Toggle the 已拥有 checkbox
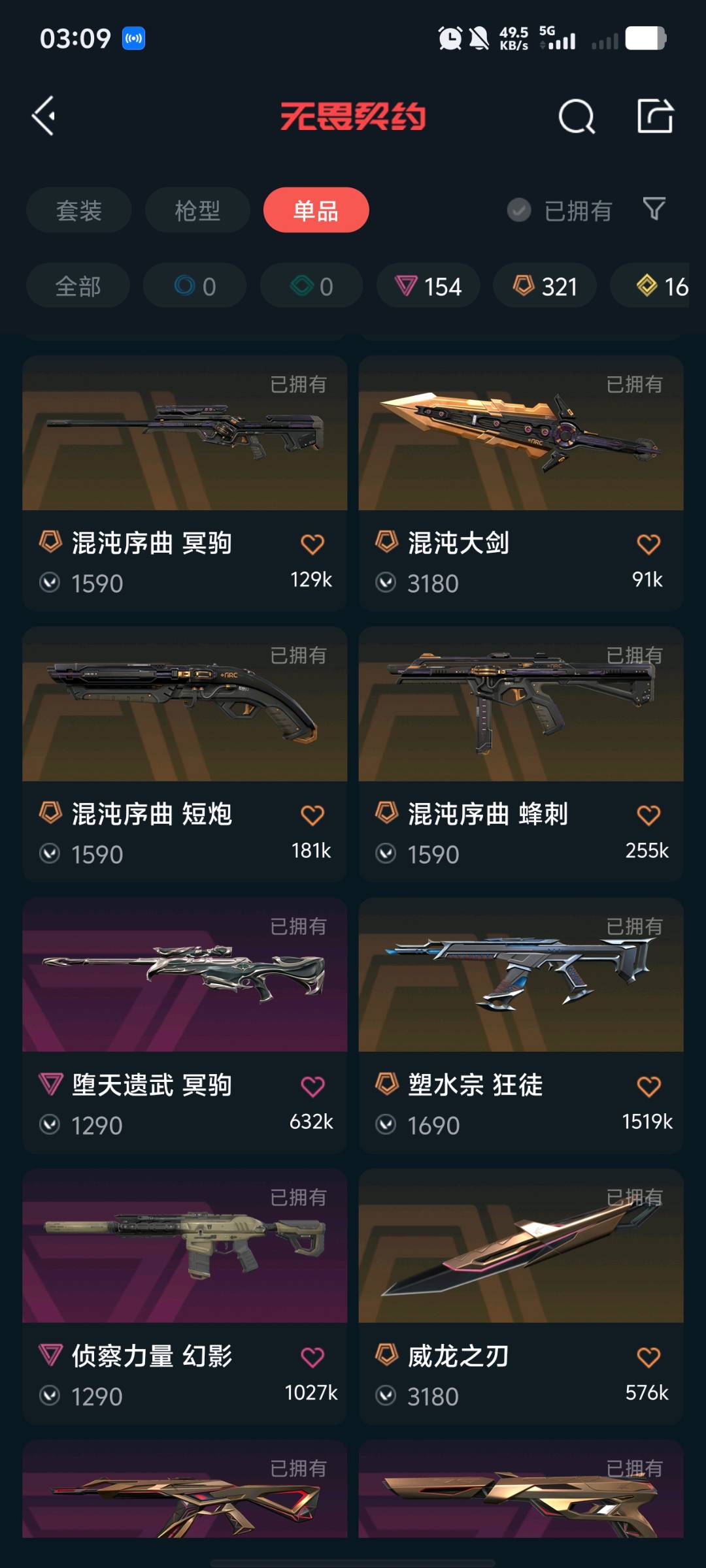Viewport: 706px width, 1568px height. tap(519, 210)
